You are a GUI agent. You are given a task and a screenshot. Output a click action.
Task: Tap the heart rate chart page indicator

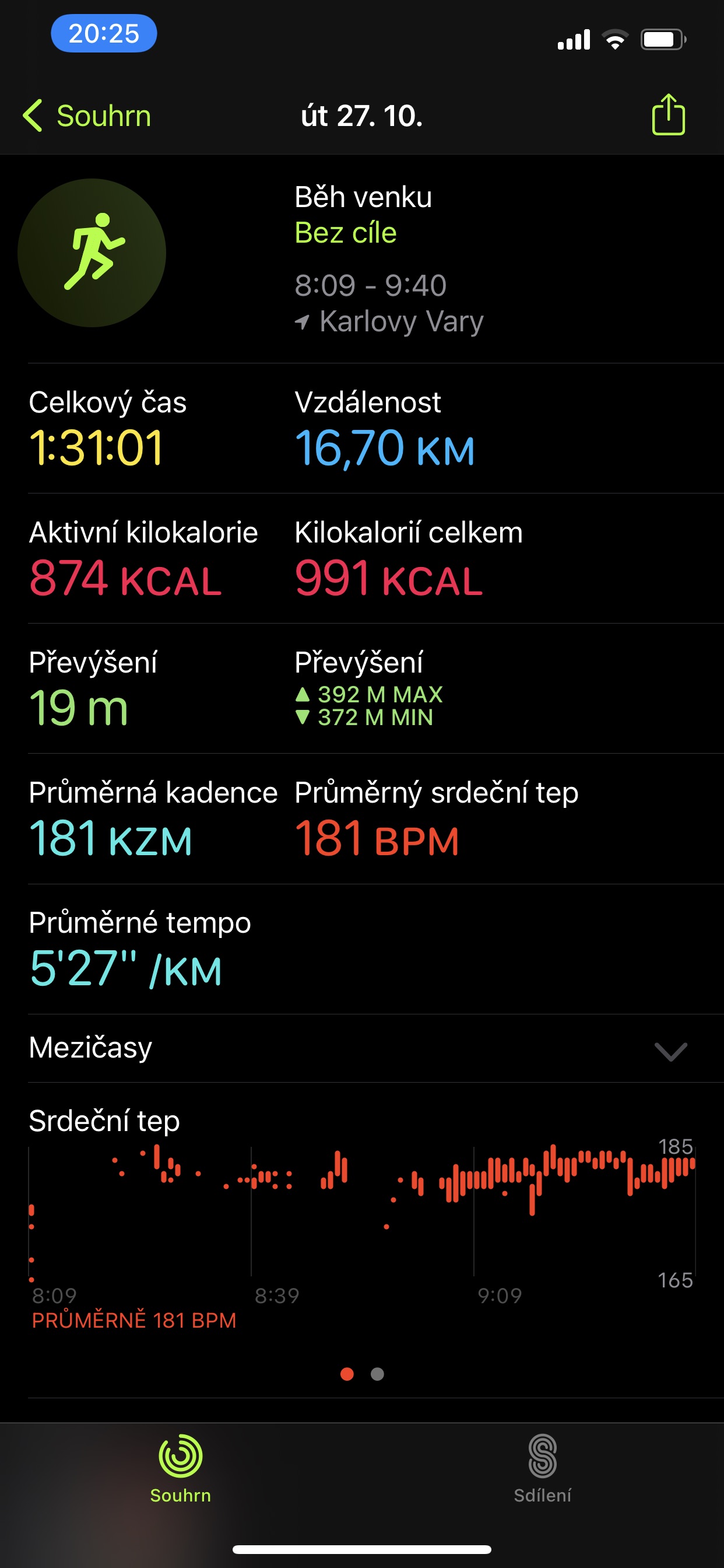pyautogui.click(x=362, y=1374)
